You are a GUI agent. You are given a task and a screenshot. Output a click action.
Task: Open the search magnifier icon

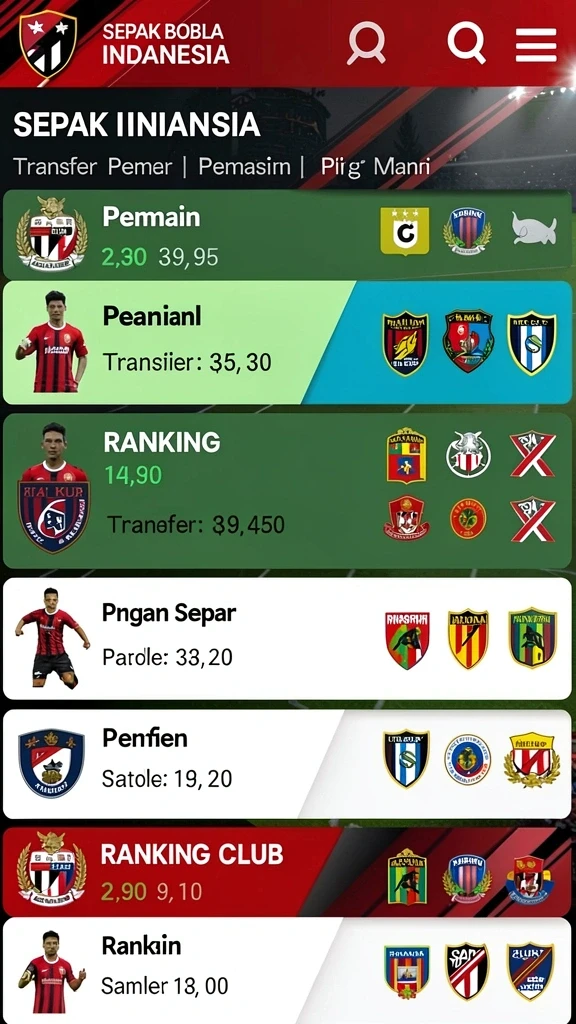(466, 42)
